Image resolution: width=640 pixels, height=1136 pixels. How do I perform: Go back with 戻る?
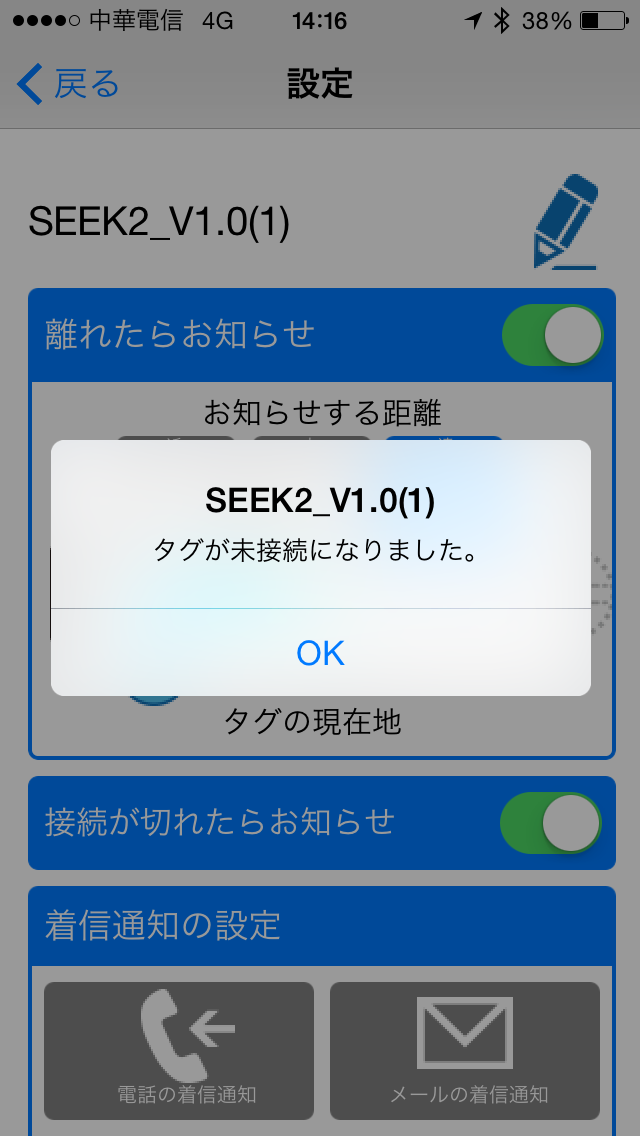[x=68, y=84]
